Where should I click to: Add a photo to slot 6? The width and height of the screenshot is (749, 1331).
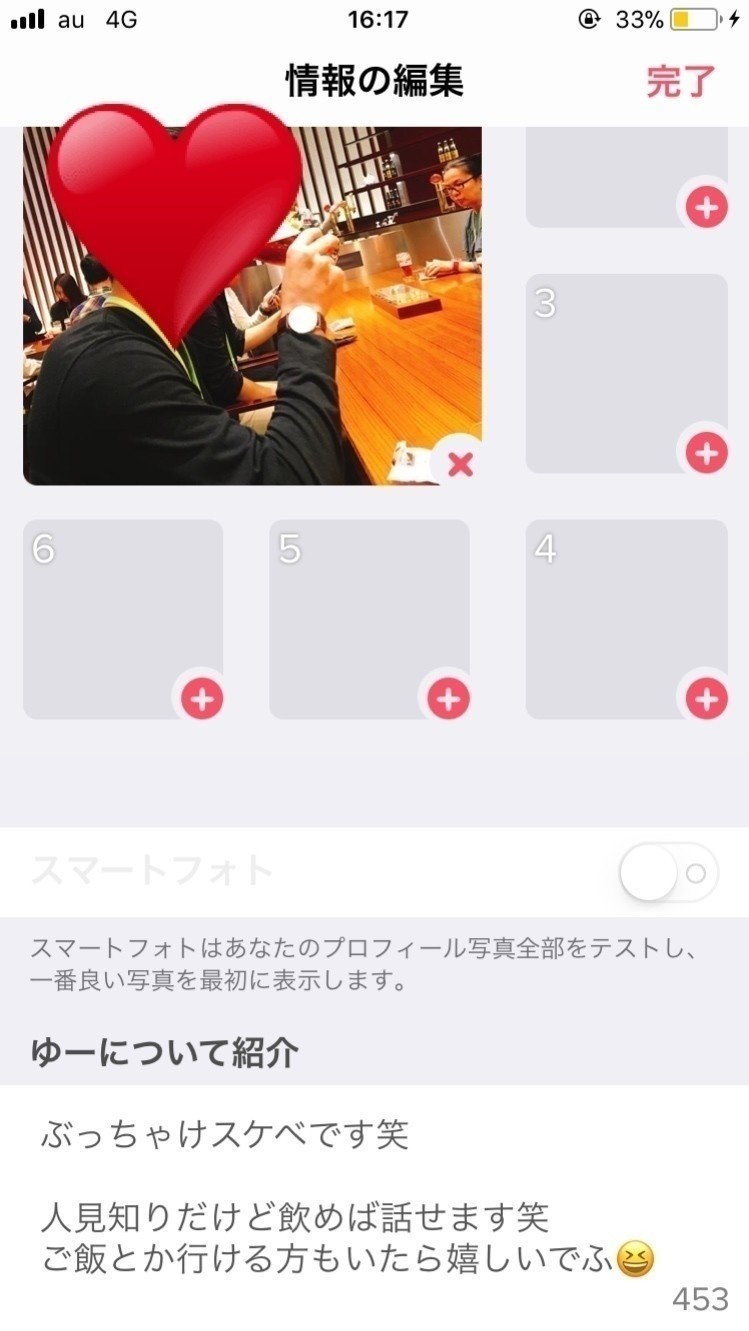(x=202, y=698)
